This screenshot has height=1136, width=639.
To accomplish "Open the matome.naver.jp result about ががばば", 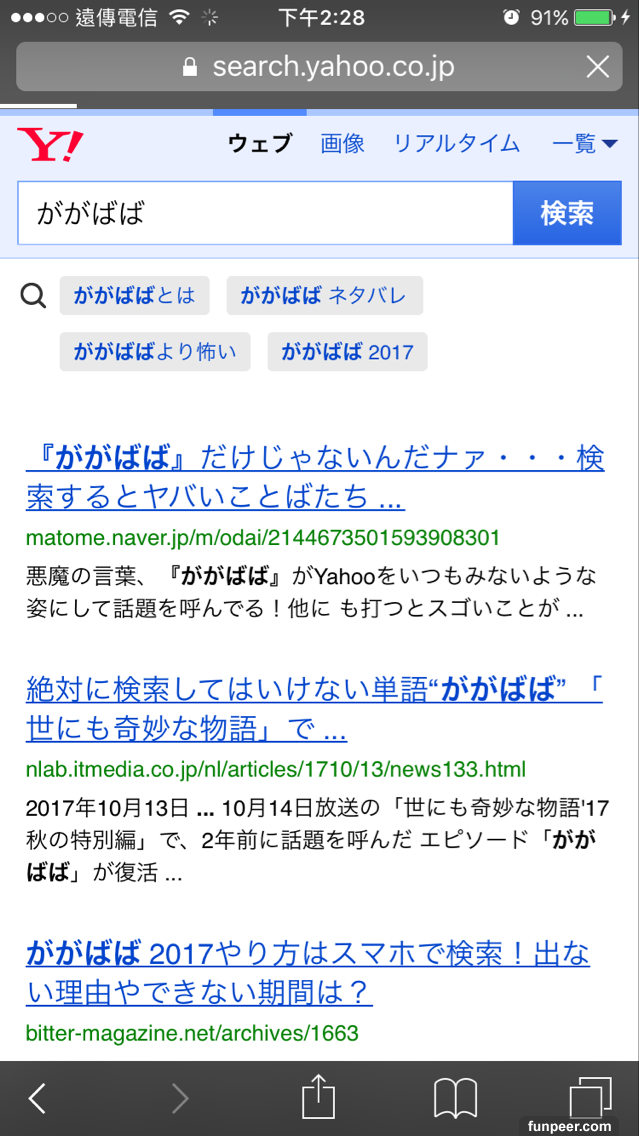I will click(x=315, y=477).
